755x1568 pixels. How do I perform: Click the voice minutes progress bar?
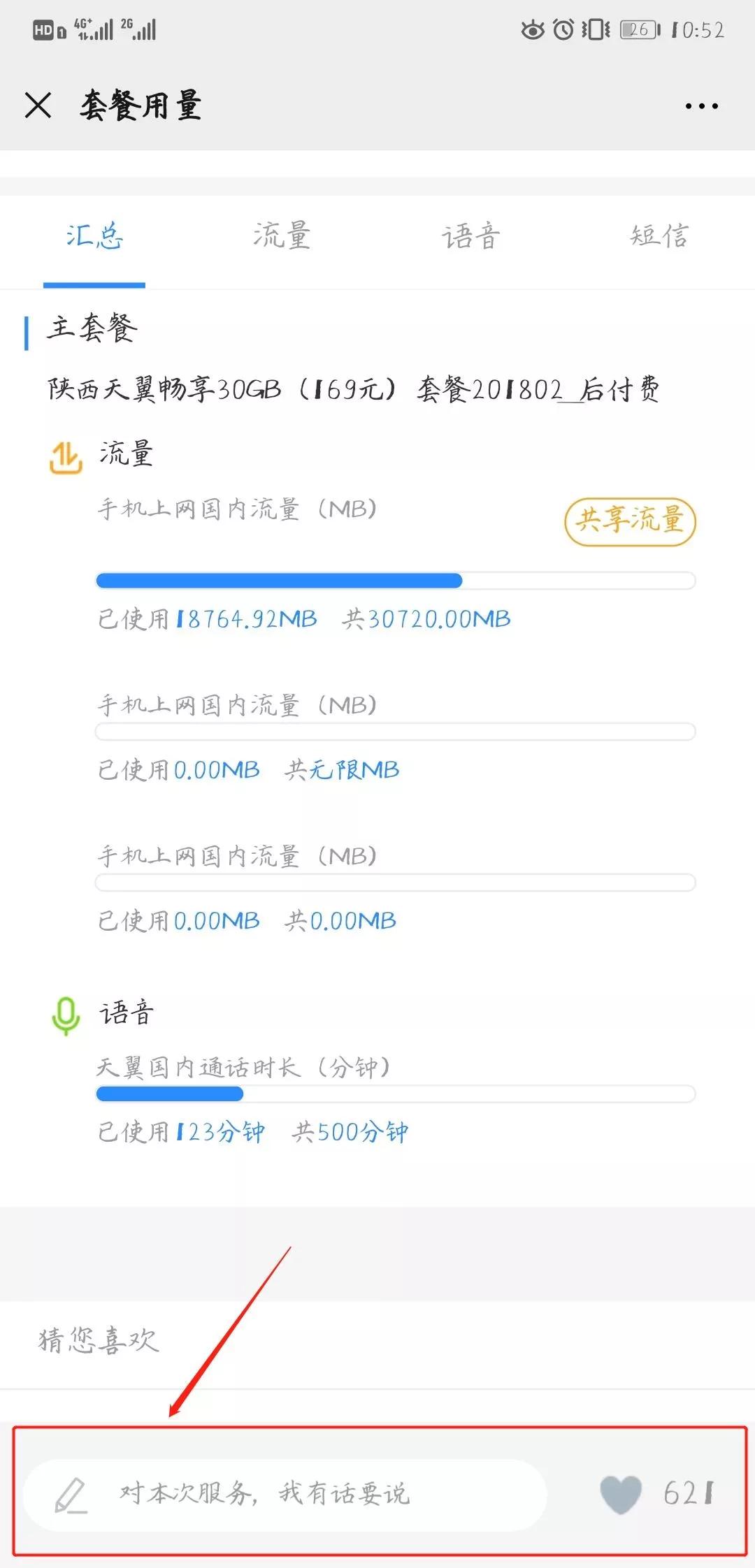[x=395, y=1095]
